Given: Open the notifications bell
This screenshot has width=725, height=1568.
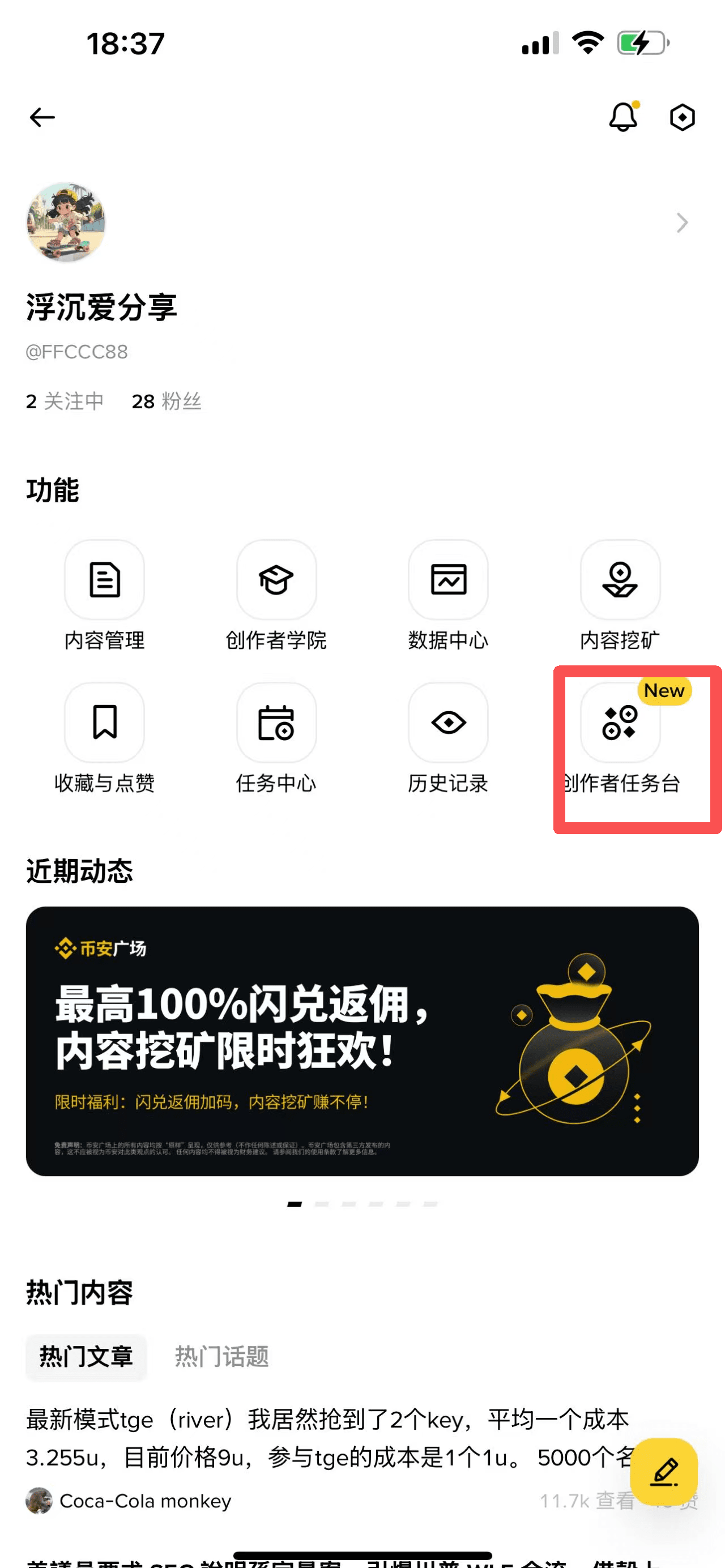Looking at the screenshot, I should [x=624, y=116].
